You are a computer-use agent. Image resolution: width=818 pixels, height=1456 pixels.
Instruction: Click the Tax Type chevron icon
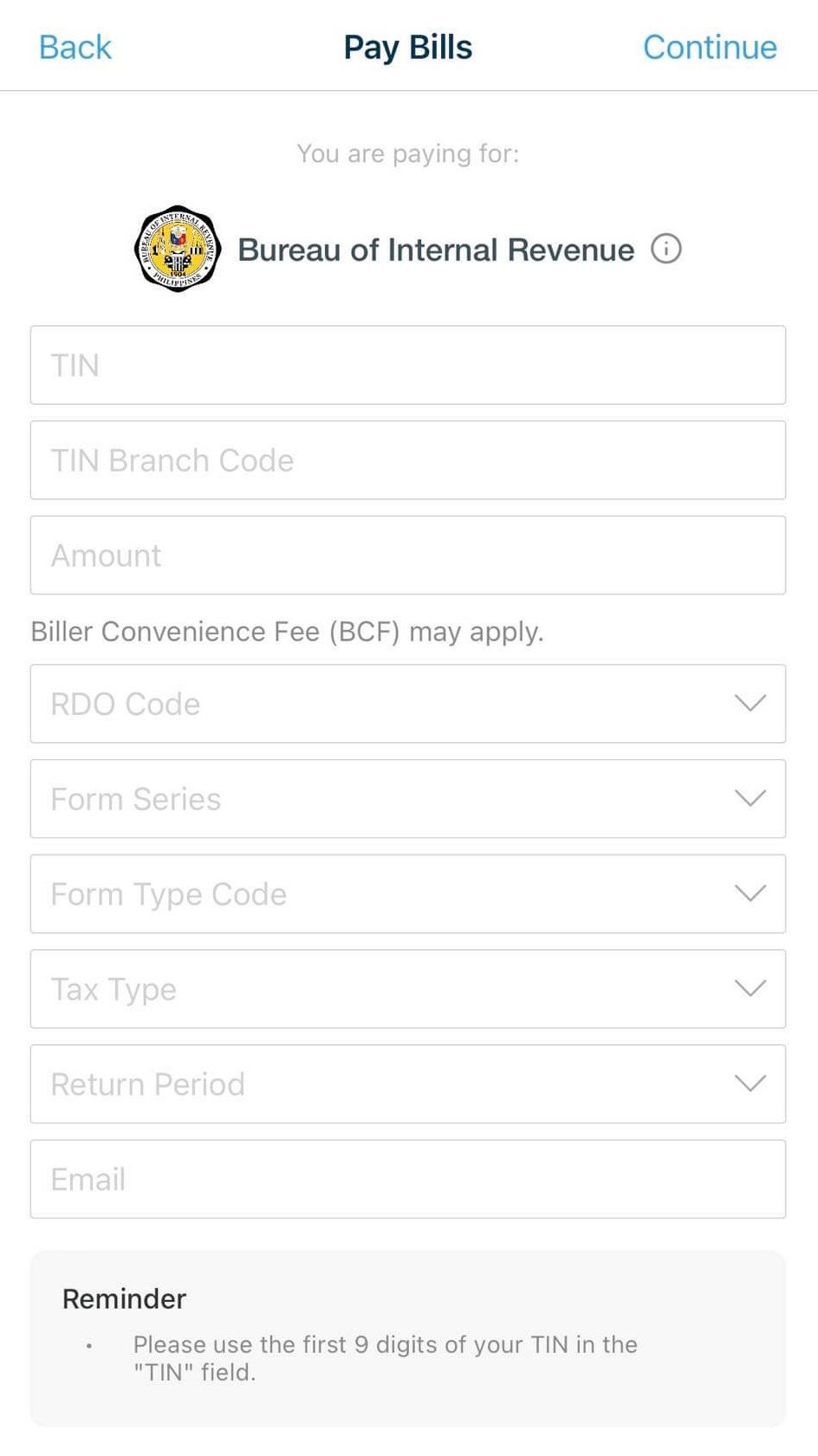(x=749, y=989)
